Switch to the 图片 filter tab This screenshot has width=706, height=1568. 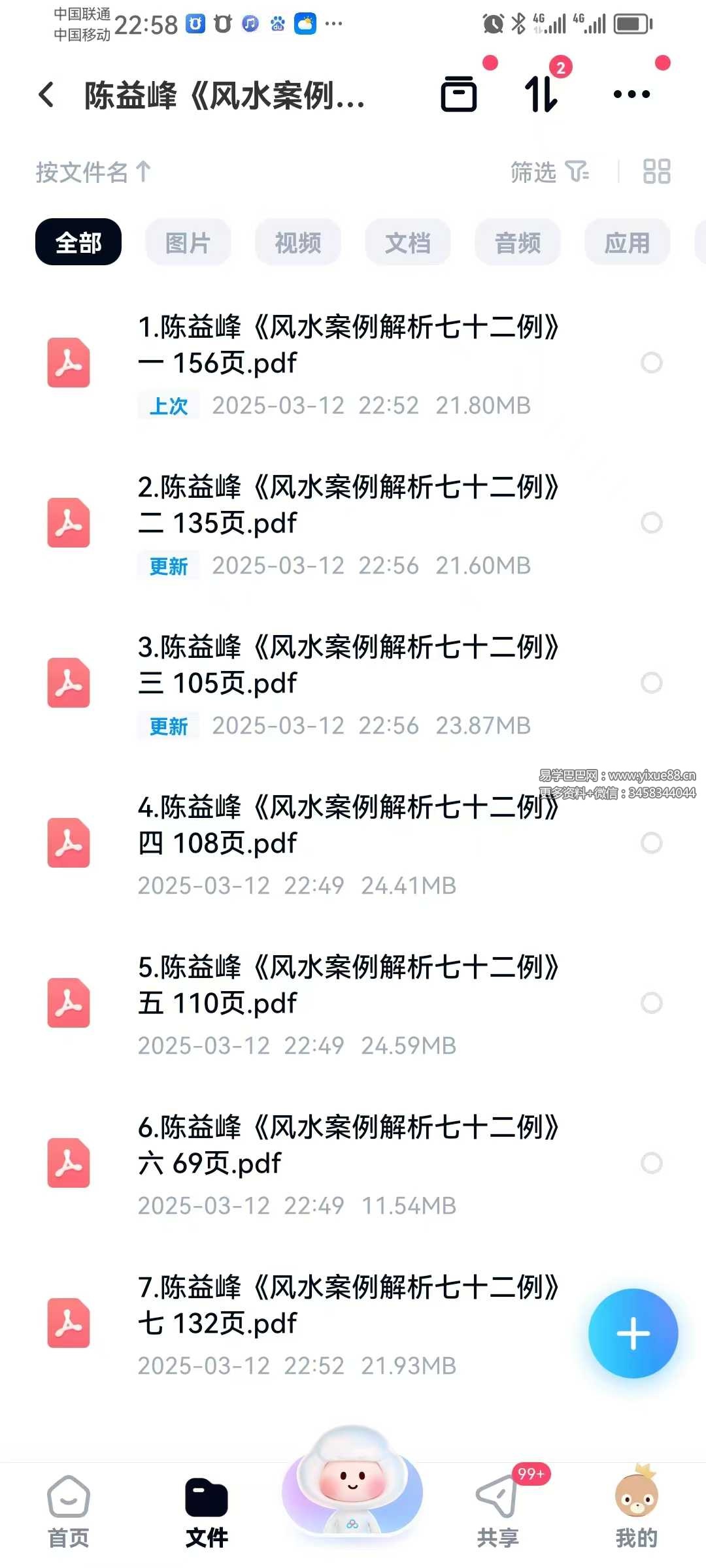188,242
